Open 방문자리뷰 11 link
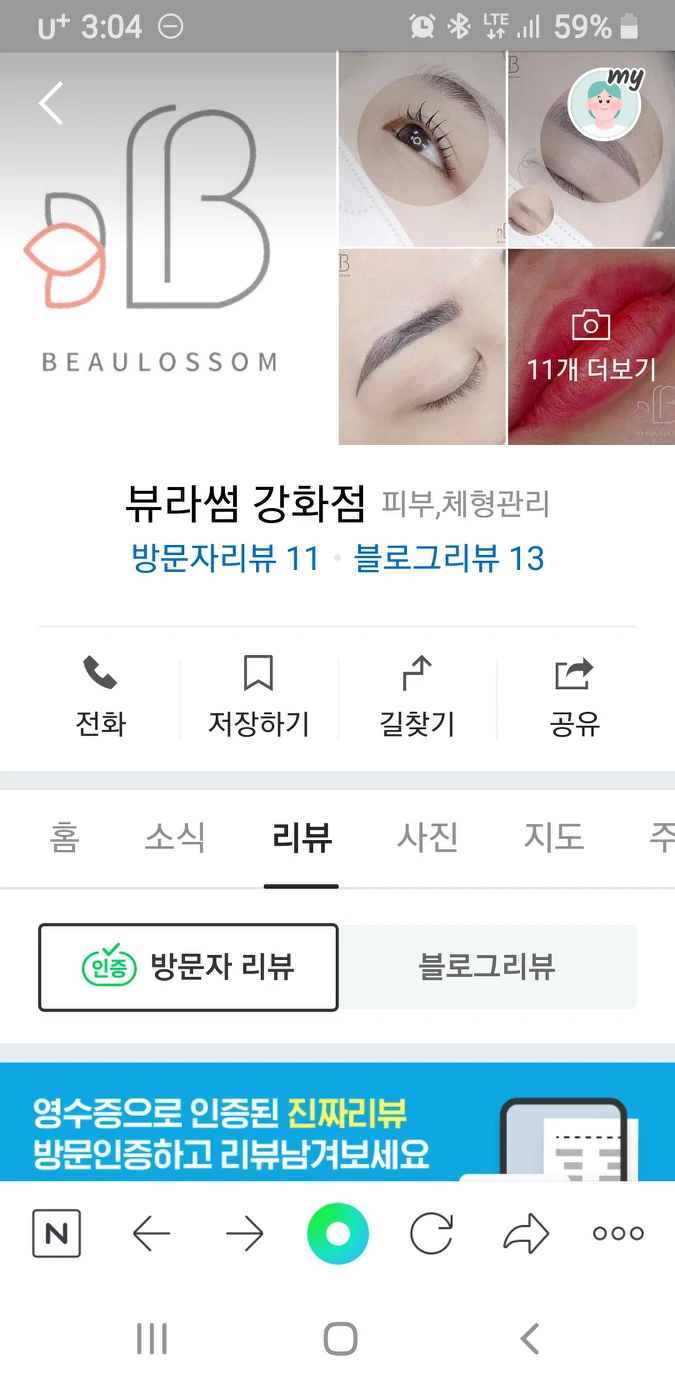The image size is (675, 1388). click(x=225, y=558)
